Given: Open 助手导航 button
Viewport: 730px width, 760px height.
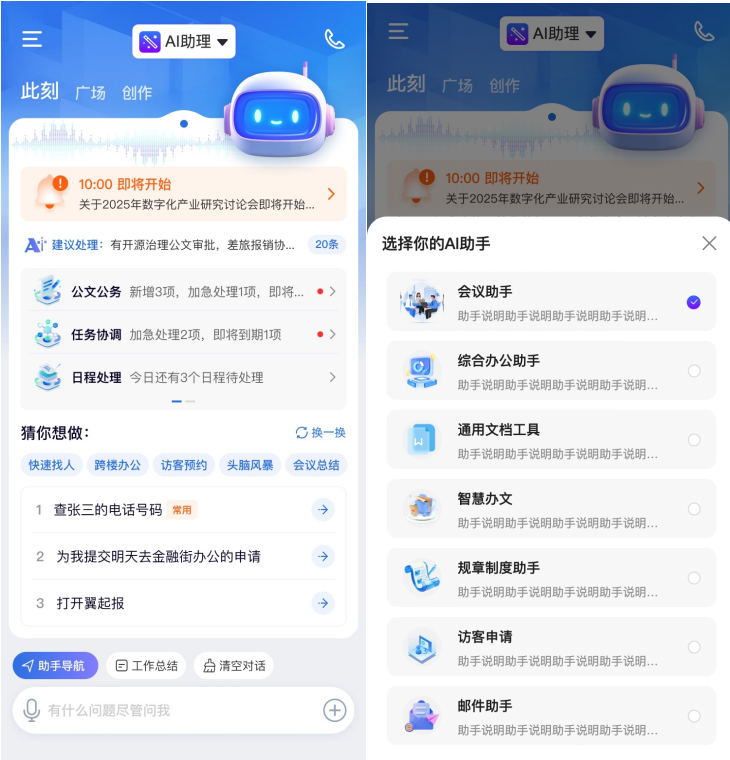Looking at the screenshot, I should point(55,665).
